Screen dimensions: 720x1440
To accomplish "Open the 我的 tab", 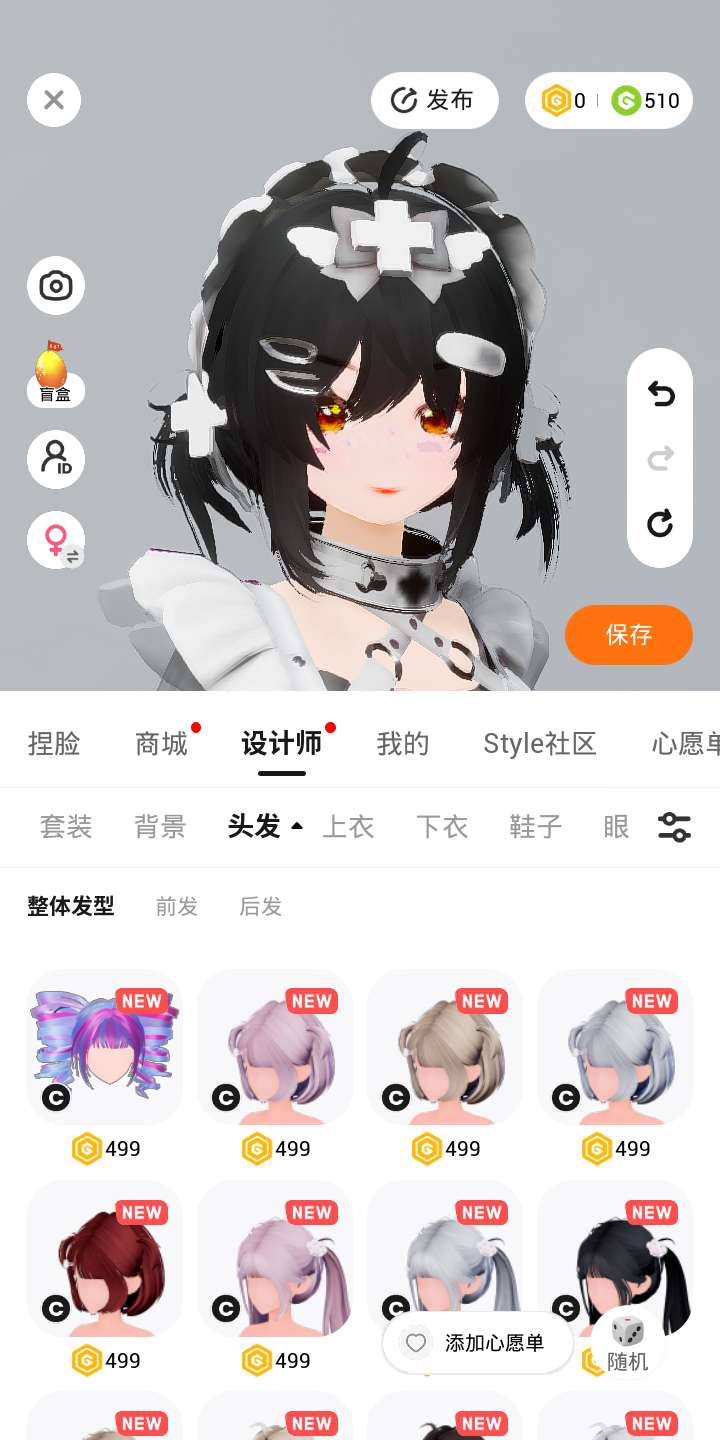I will point(403,744).
